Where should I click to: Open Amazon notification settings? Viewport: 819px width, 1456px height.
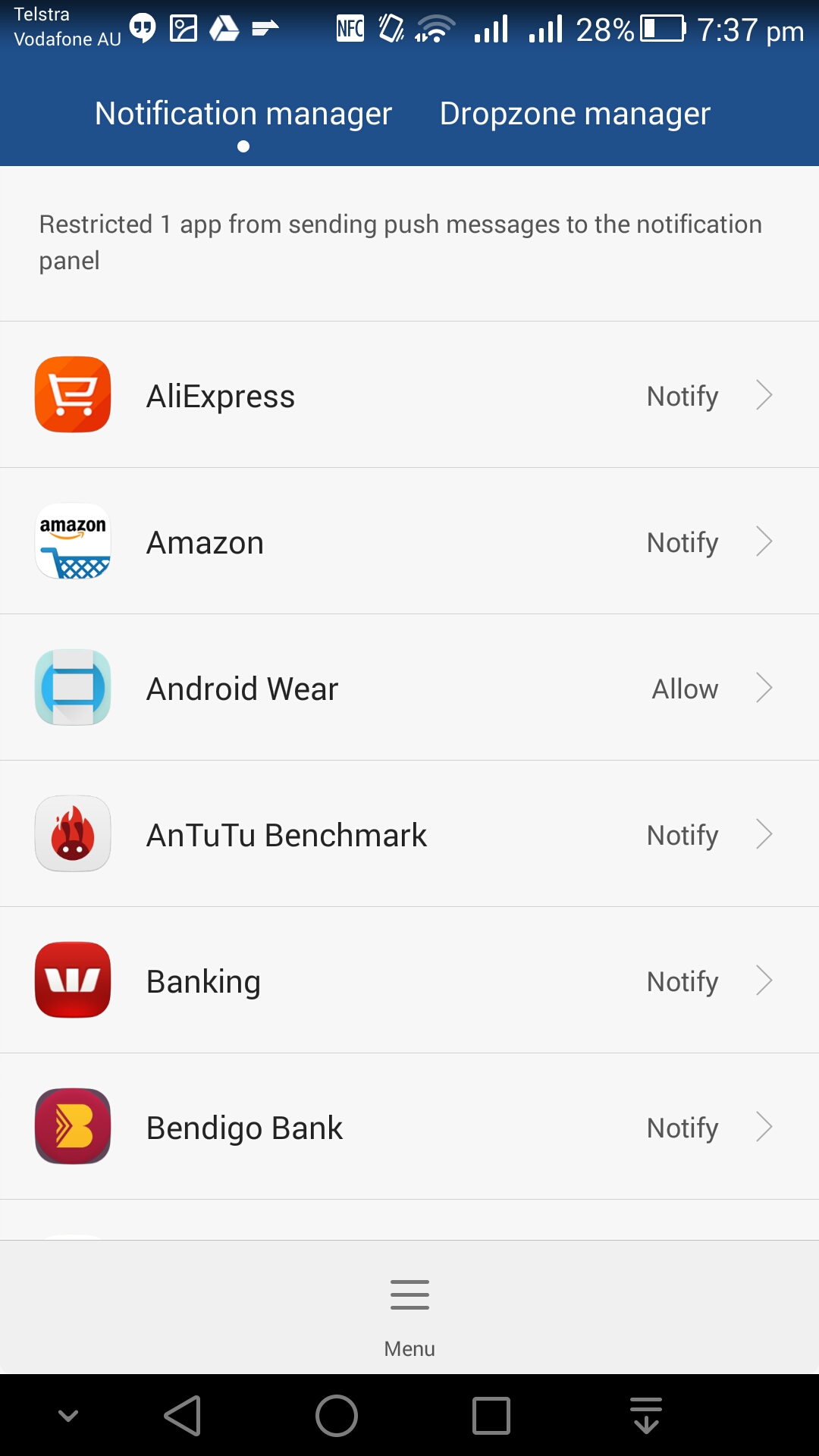(409, 541)
